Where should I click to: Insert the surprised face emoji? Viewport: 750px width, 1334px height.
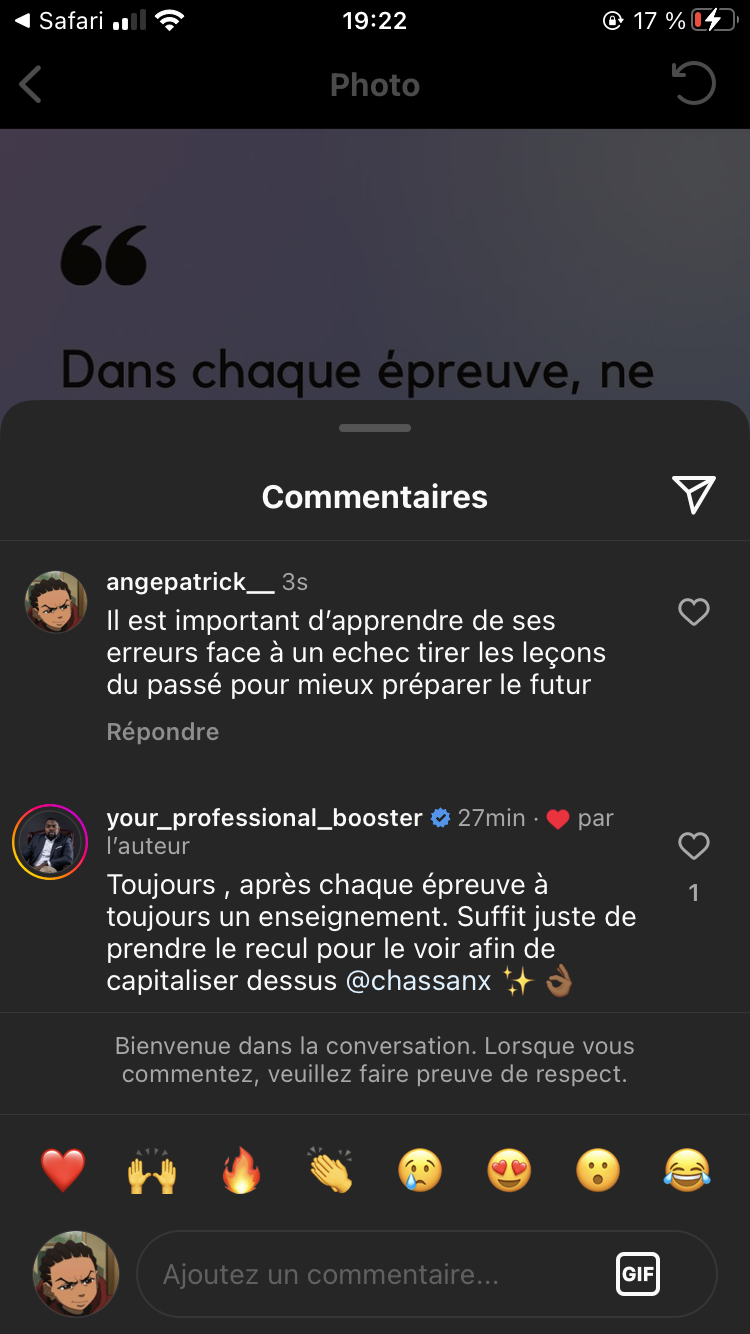598,1170
